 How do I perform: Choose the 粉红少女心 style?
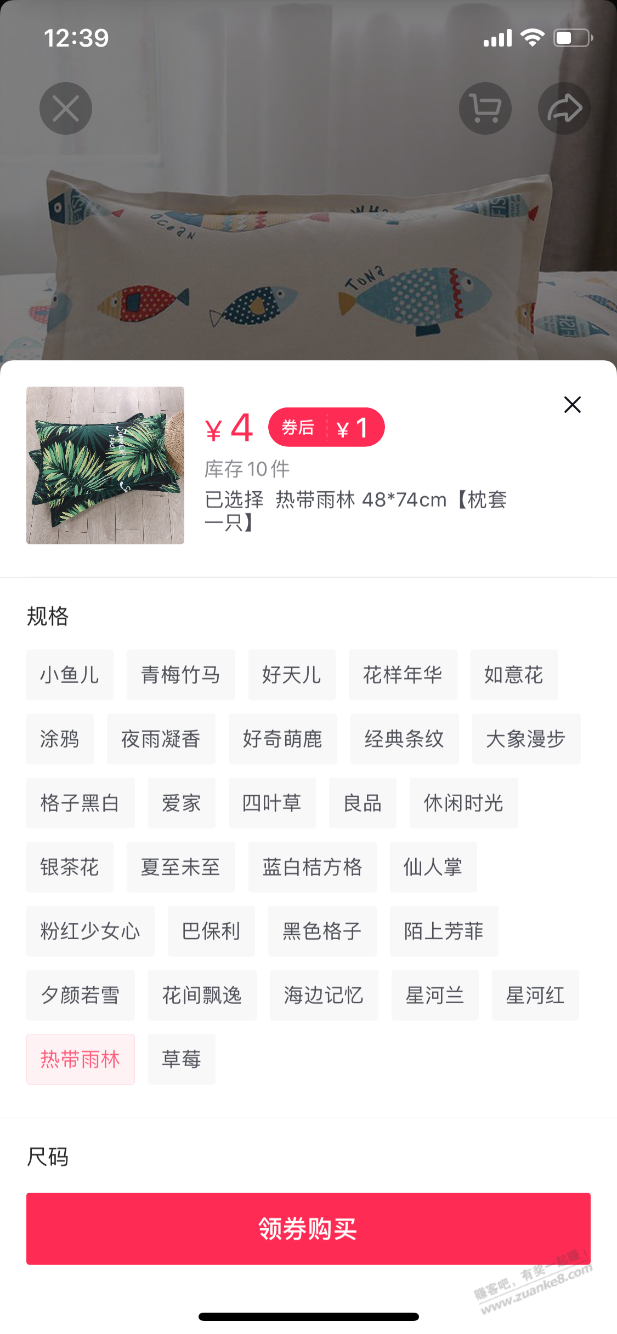click(x=90, y=931)
